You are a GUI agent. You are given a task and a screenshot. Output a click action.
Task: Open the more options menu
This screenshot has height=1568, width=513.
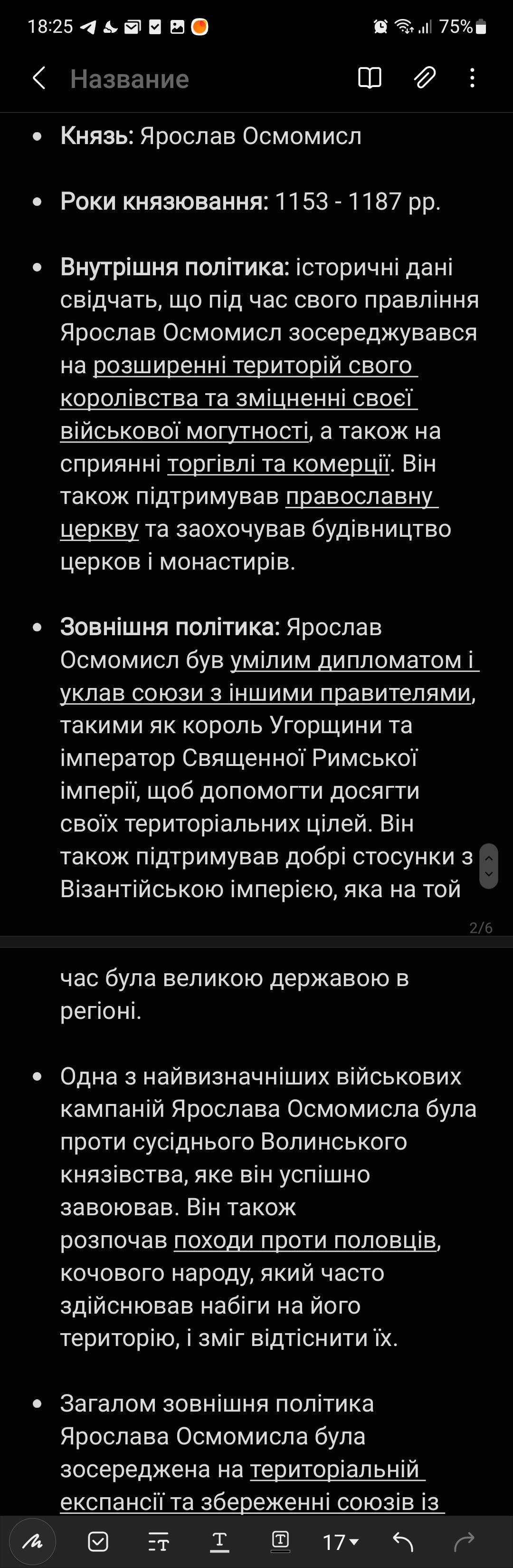point(472,78)
